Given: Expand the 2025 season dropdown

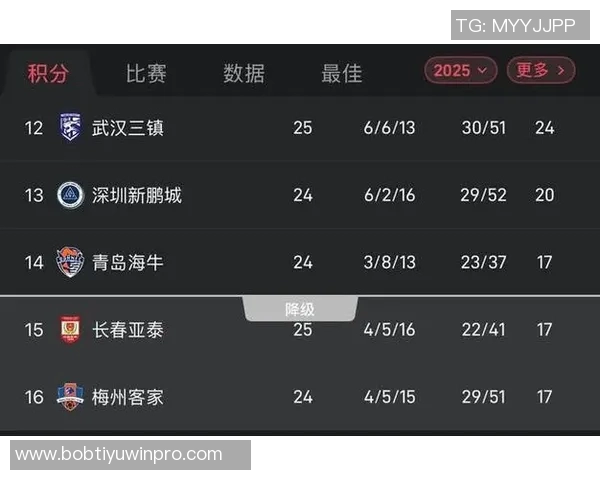Looking at the screenshot, I should pos(460,70).
